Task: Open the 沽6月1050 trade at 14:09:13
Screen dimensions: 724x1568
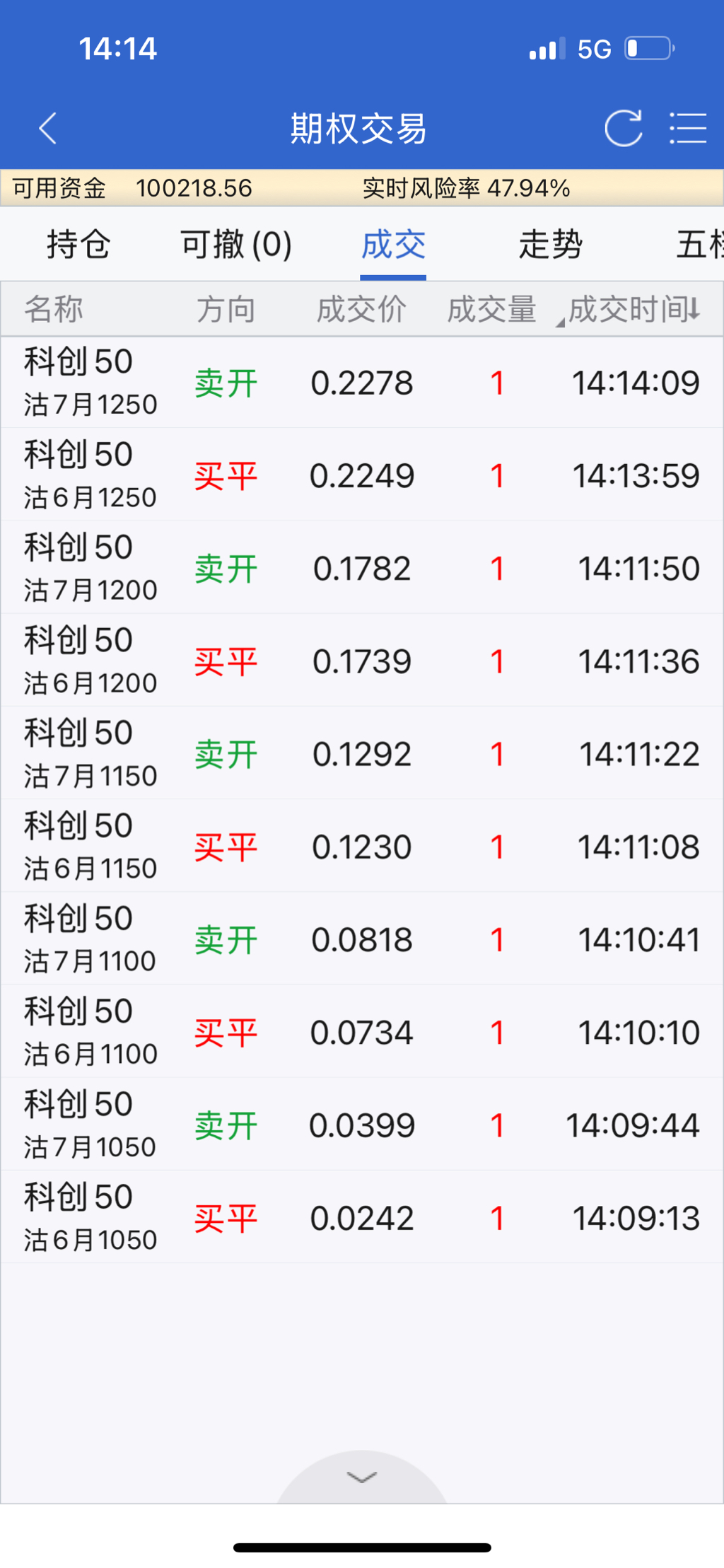Action: tap(362, 1218)
